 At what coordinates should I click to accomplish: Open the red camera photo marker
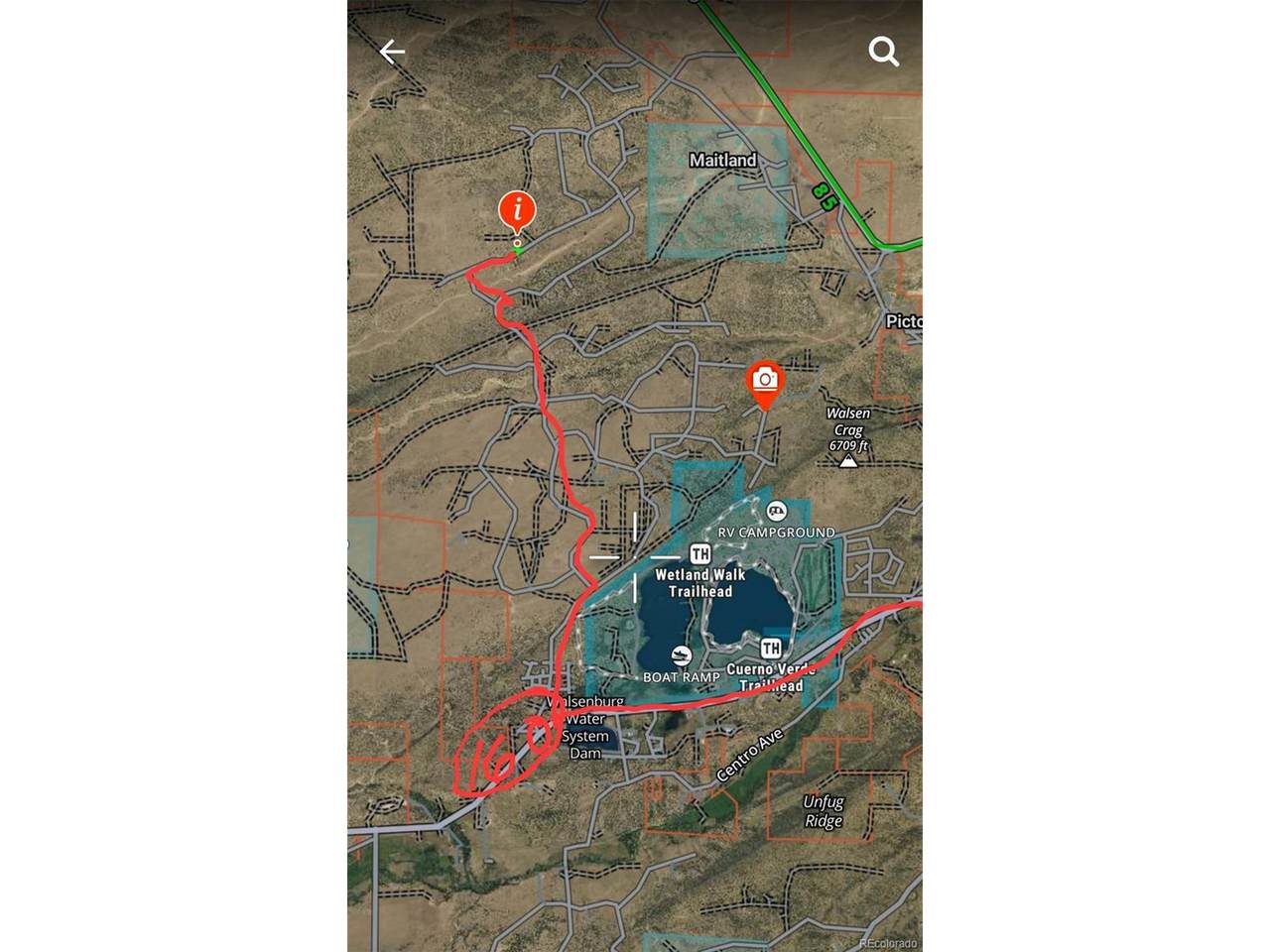765,382
